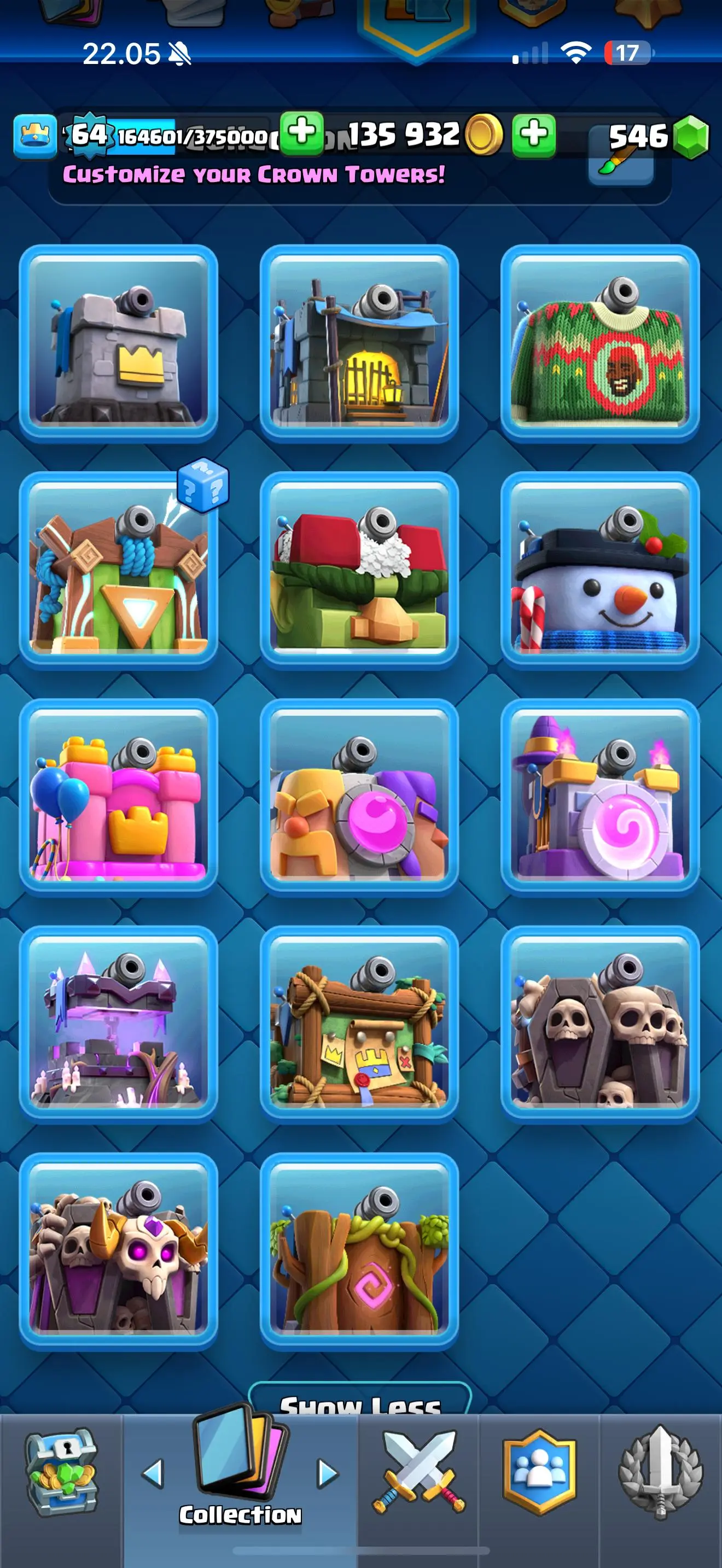Image resolution: width=722 pixels, height=1568 pixels.
Task: Choose the horned skull glowing eyes tower skin
Action: (118, 1251)
